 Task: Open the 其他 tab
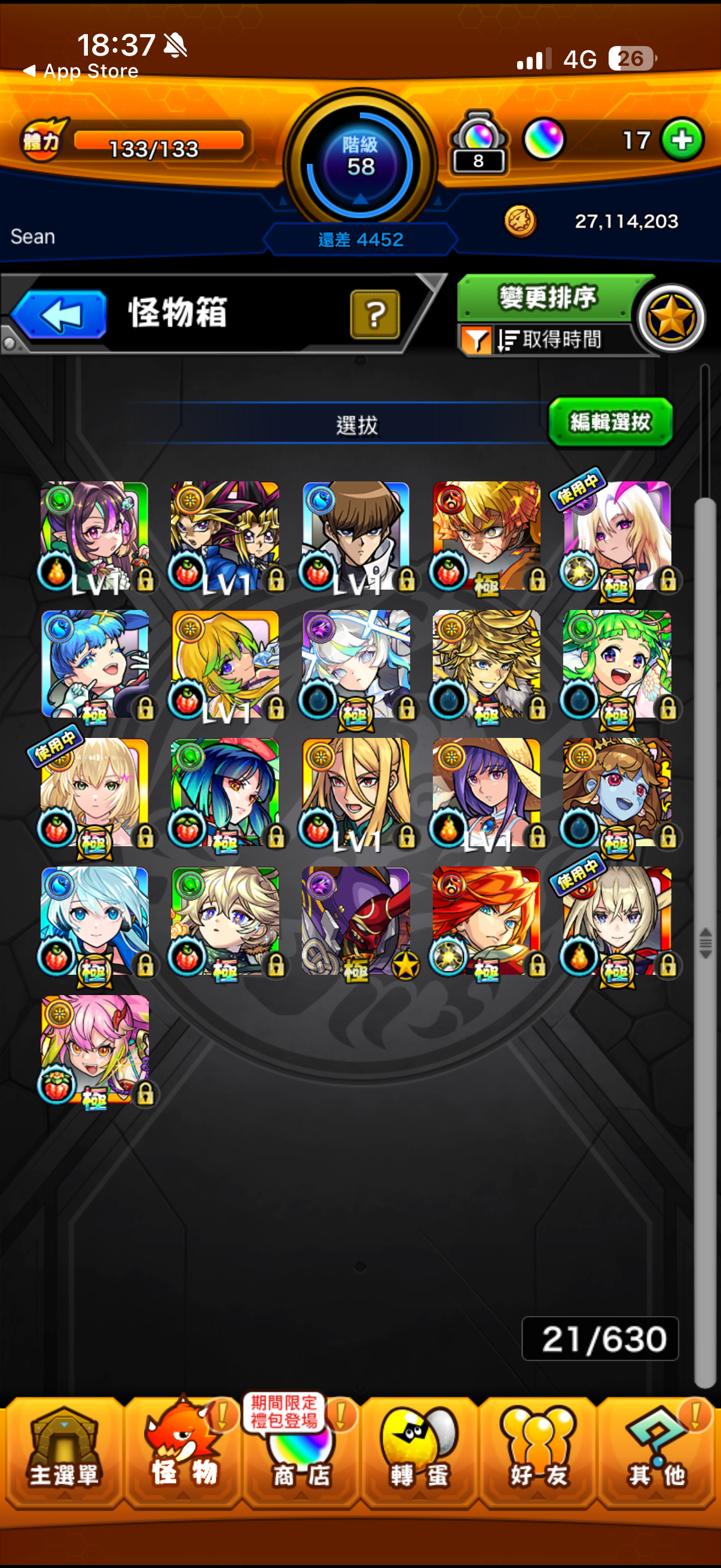tap(656, 1451)
